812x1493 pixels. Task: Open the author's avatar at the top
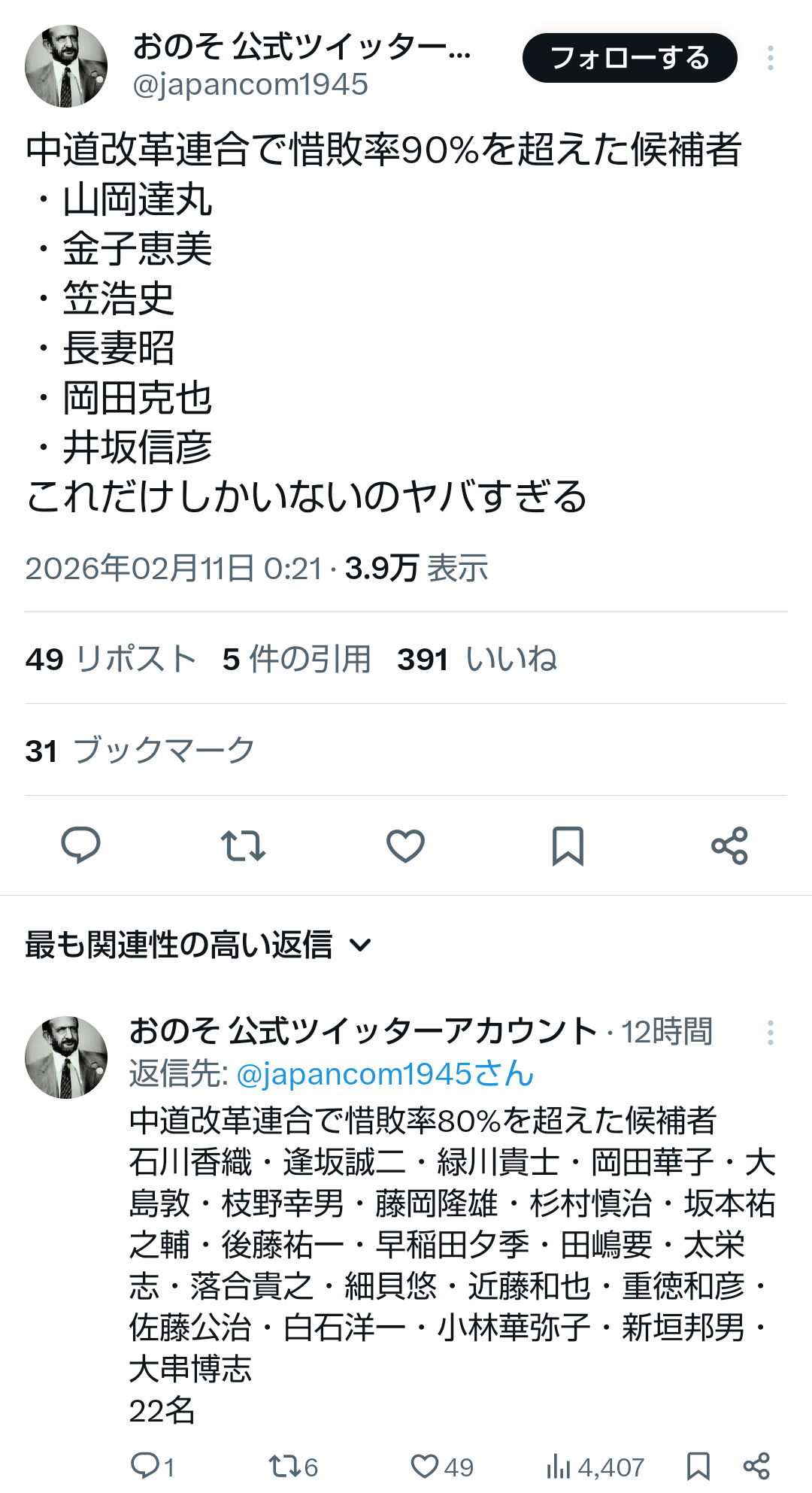click(x=66, y=66)
